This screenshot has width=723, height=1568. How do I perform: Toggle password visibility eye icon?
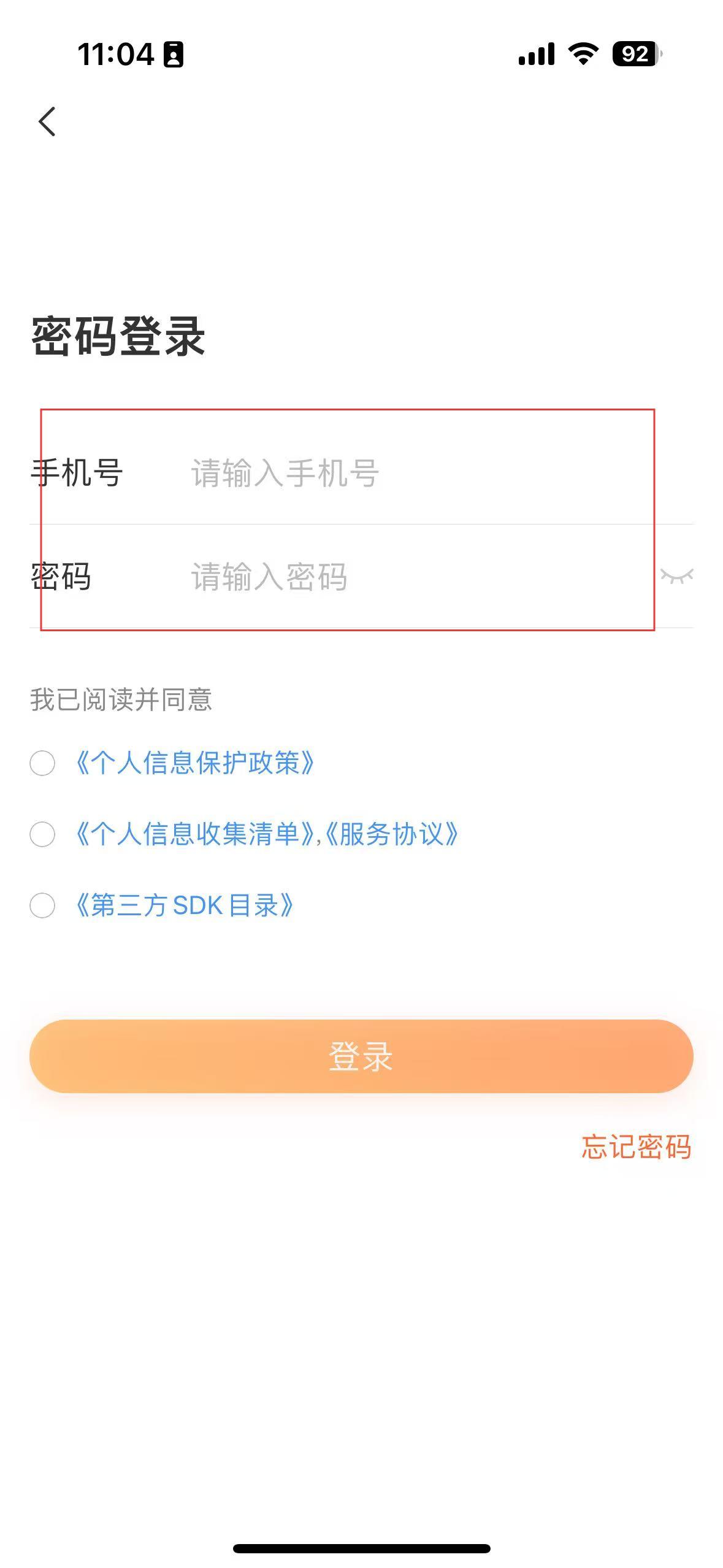tap(677, 575)
